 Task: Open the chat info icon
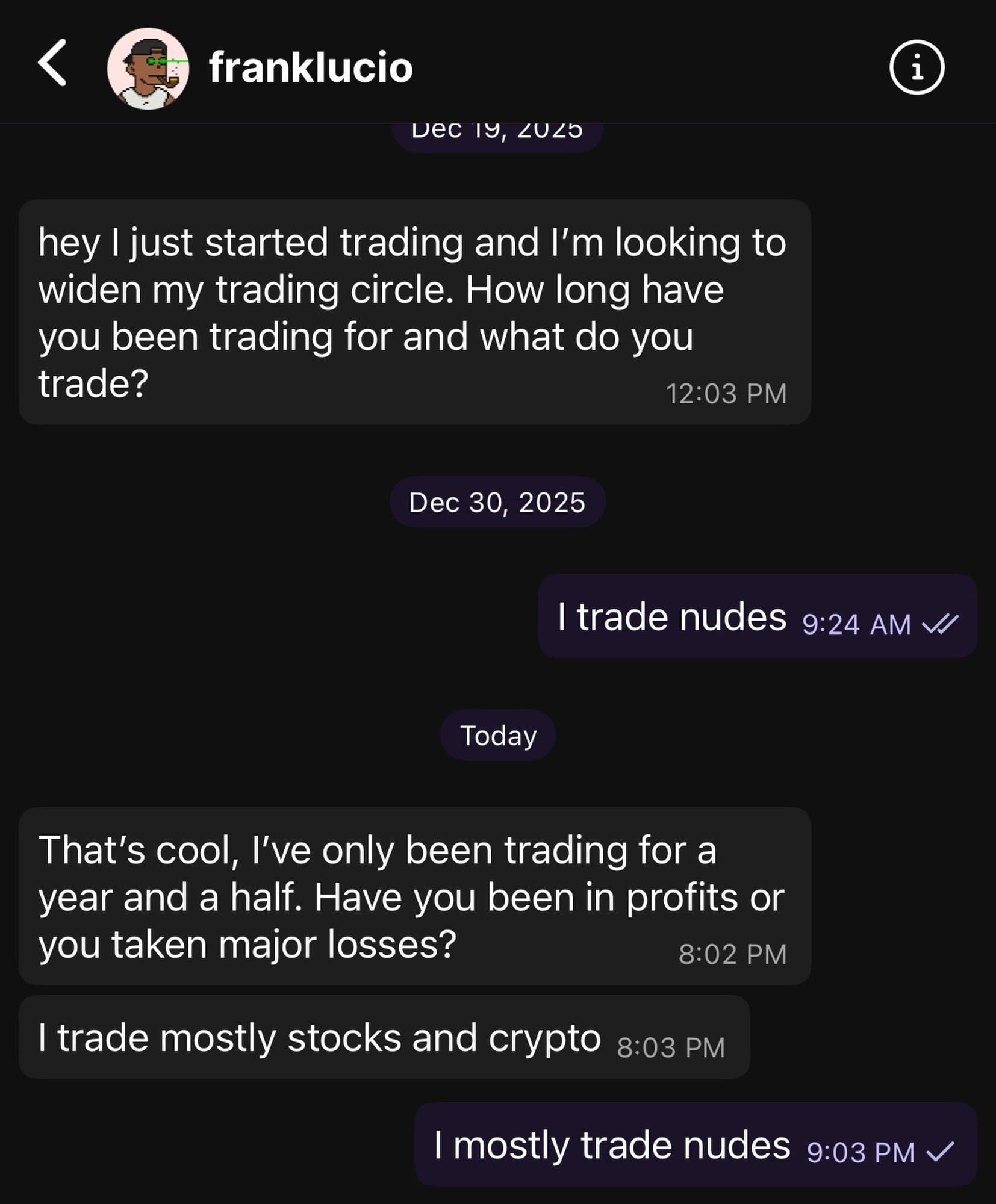916,67
